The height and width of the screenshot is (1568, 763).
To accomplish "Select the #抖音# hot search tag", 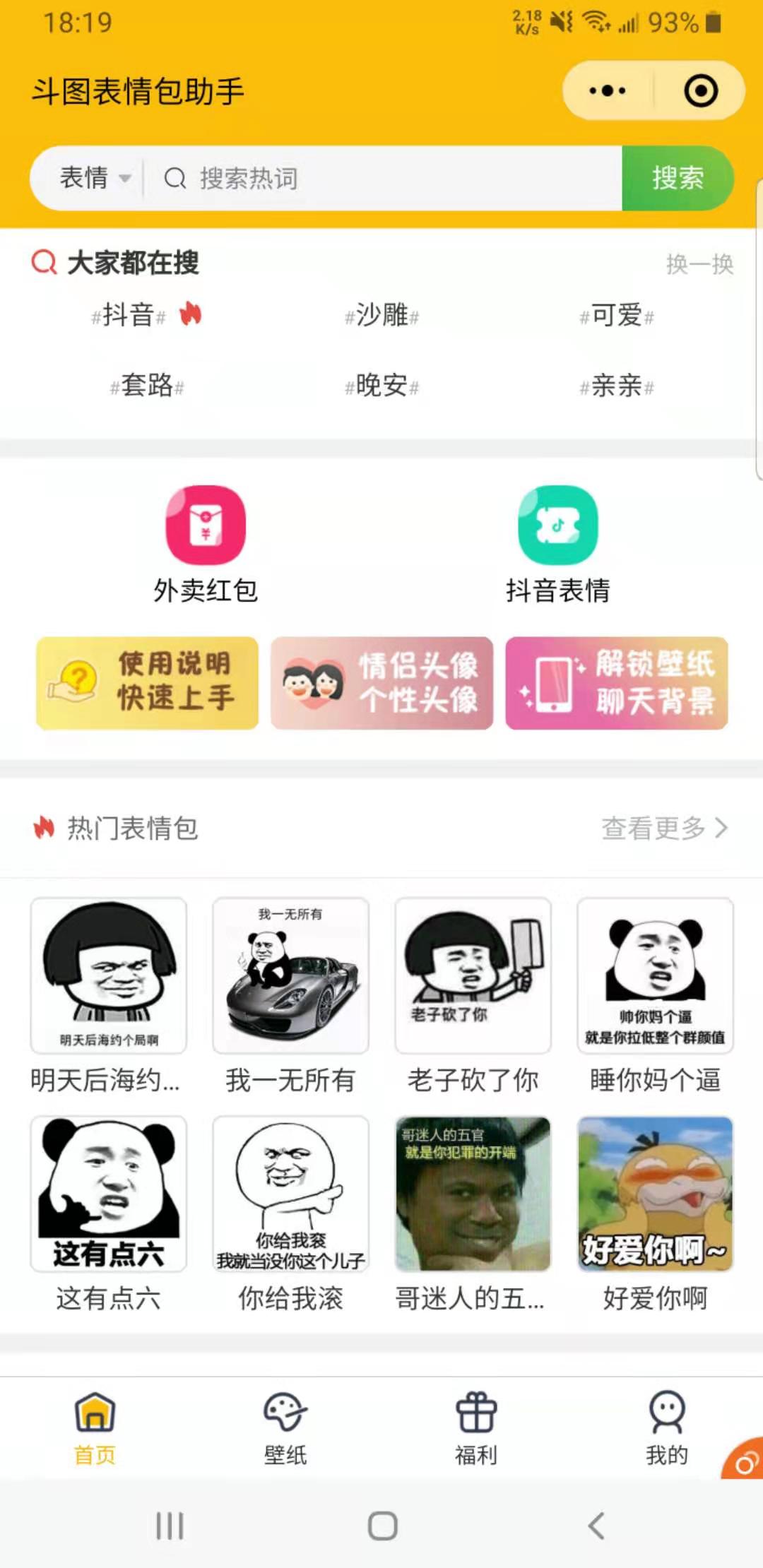I will coord(129,315).
